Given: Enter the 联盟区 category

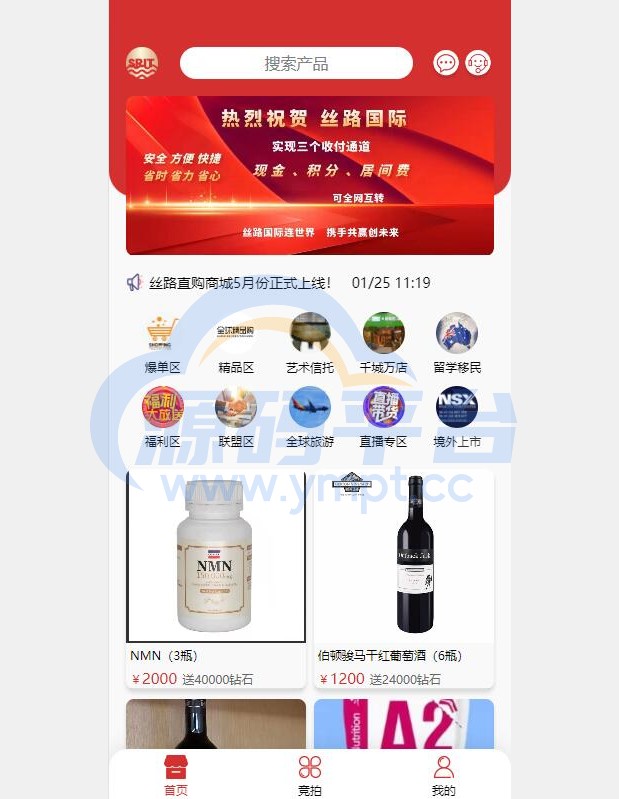Looking at the screenshot, I should coord(236,415).
